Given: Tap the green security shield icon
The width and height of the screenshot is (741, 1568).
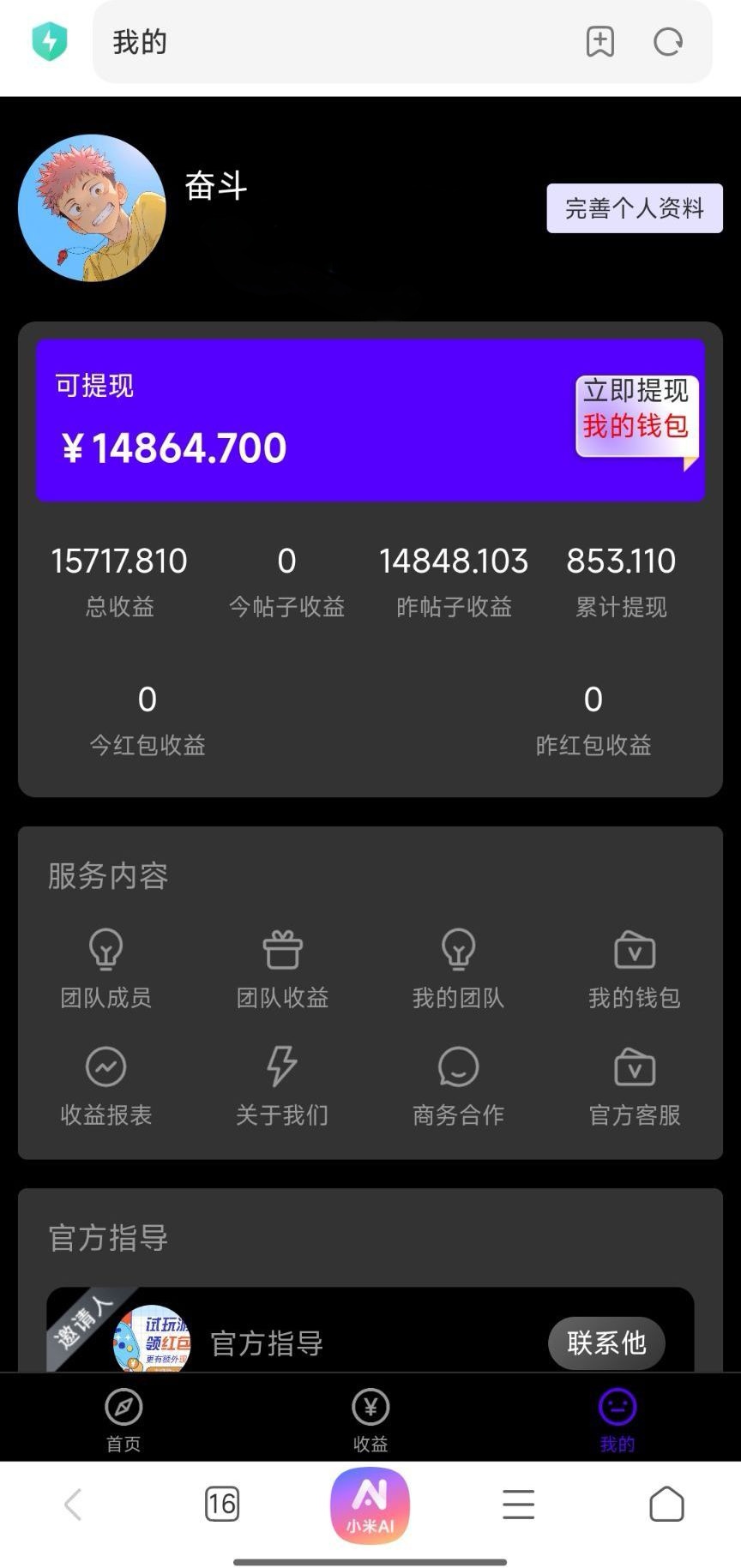Looking at the screenshot, I should pos(49,40).
